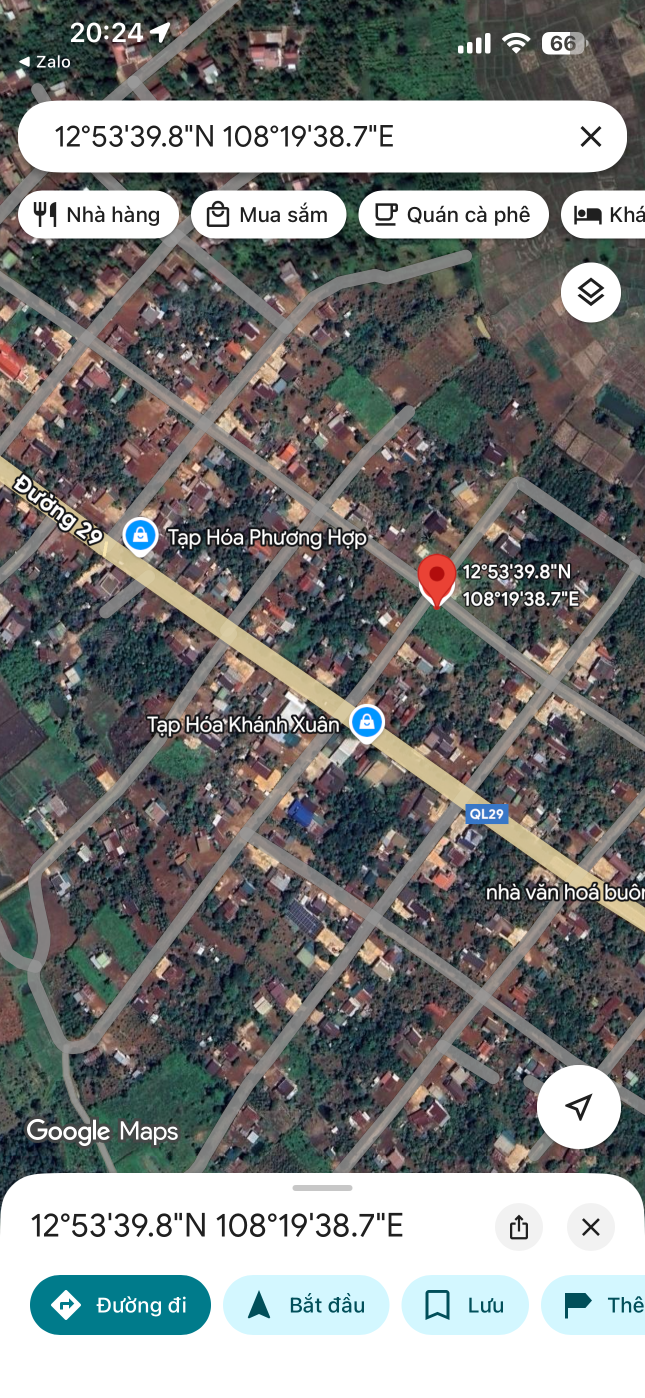The width and height of the screenshot is (645, 1398).
Task: Dismiss the location details sheet
Action: click(x=591, y=1226)
